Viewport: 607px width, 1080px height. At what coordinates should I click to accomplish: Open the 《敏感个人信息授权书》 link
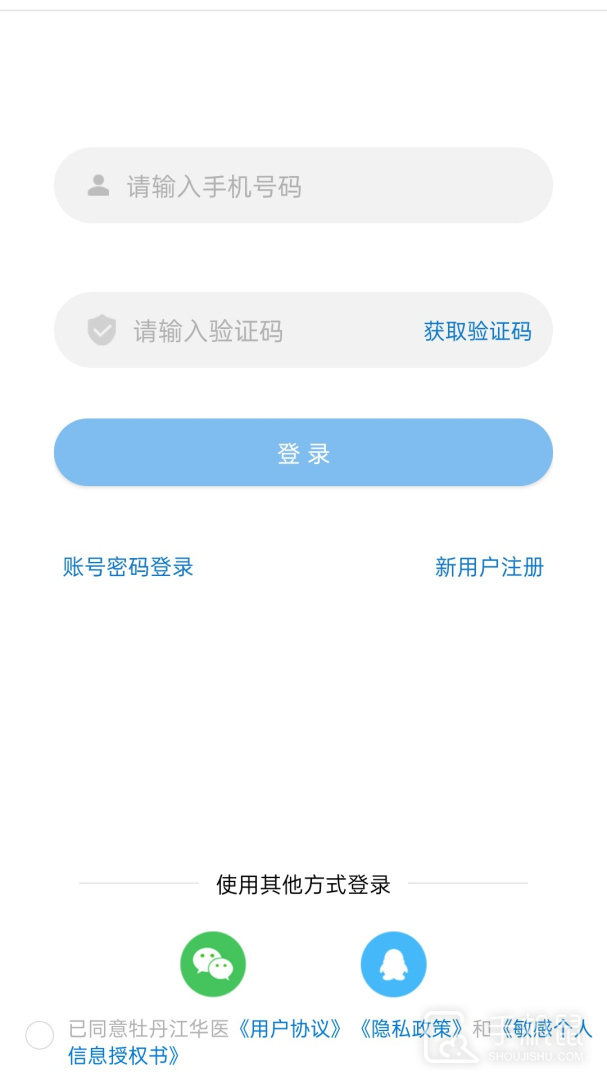tap(542, 1029)
